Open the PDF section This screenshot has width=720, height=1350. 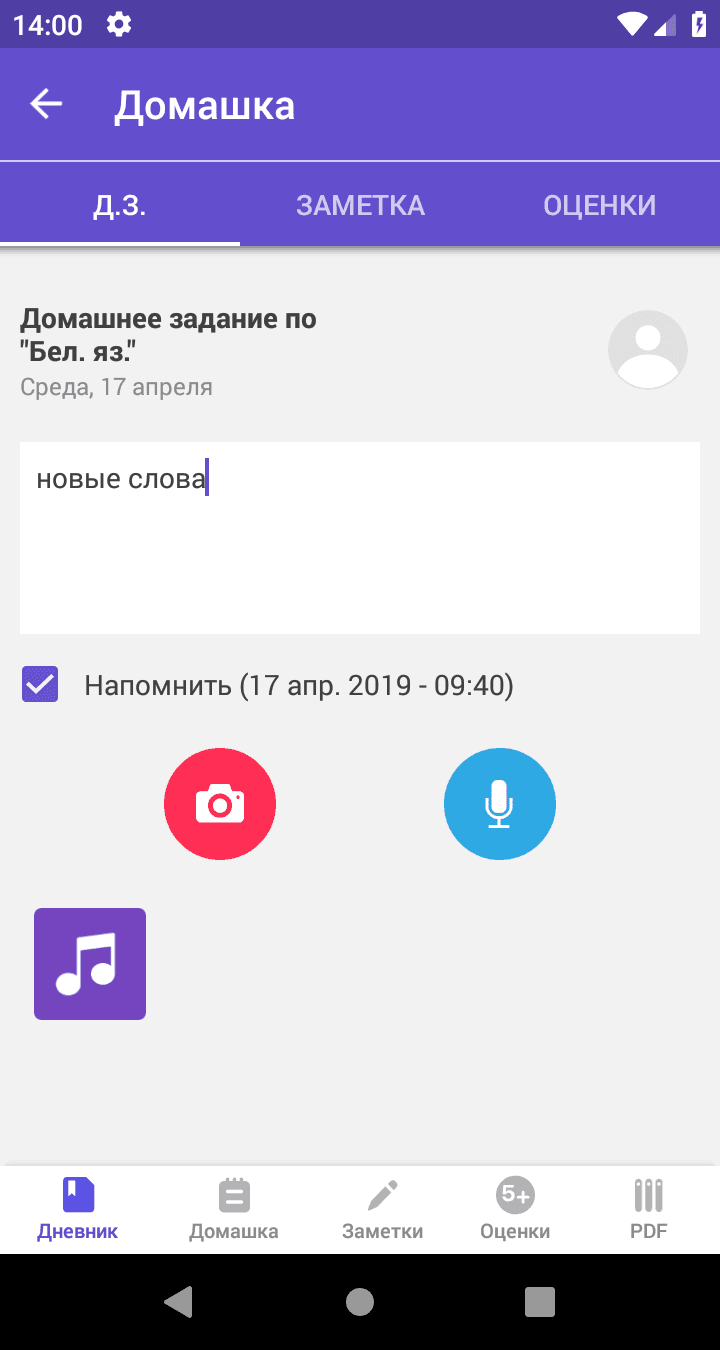[x=648, y=1208]
